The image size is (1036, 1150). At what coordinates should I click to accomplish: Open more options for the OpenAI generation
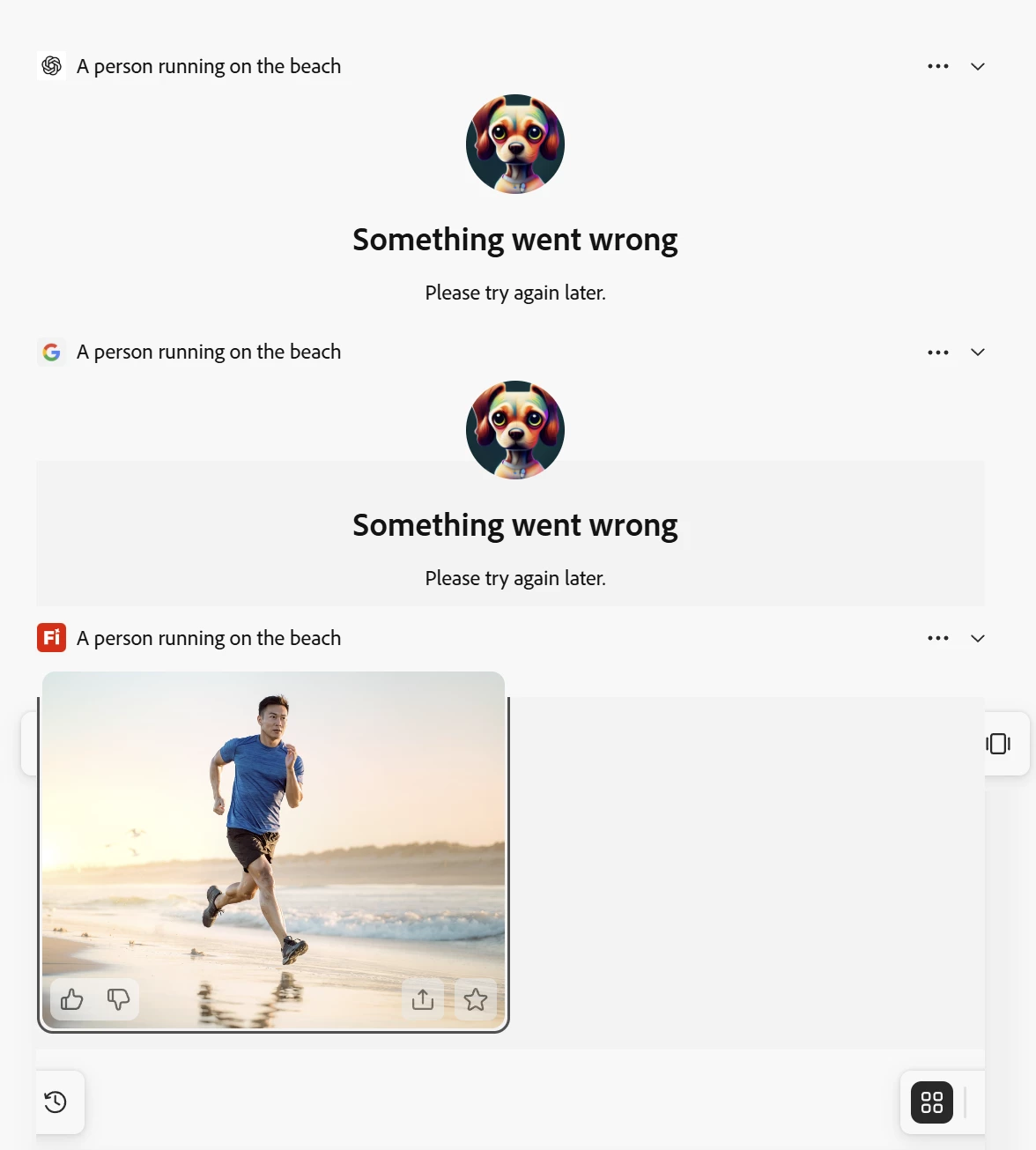[x=937, y=66]
